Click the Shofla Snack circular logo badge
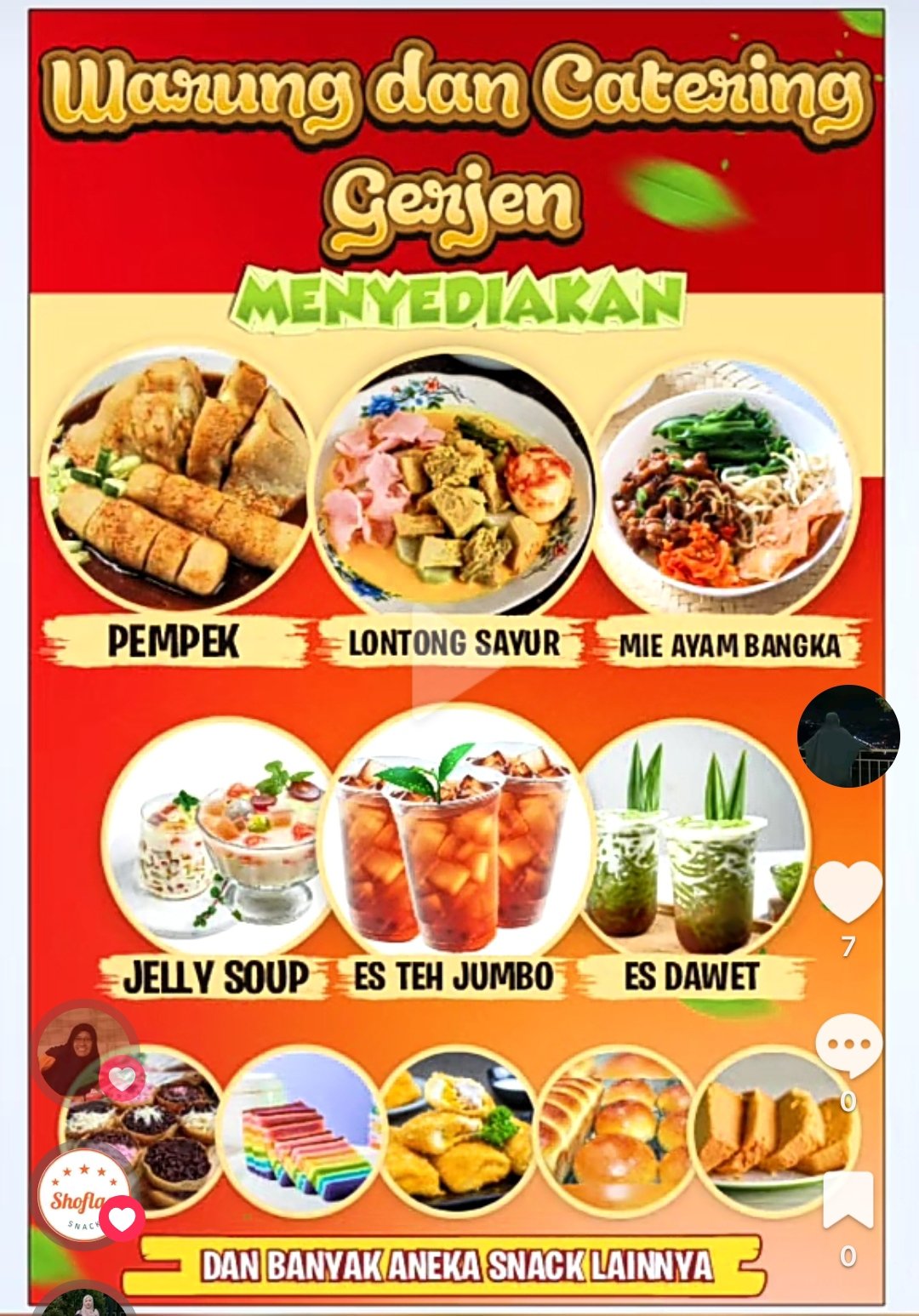 pyautogui.click(x=77, y=1195)
